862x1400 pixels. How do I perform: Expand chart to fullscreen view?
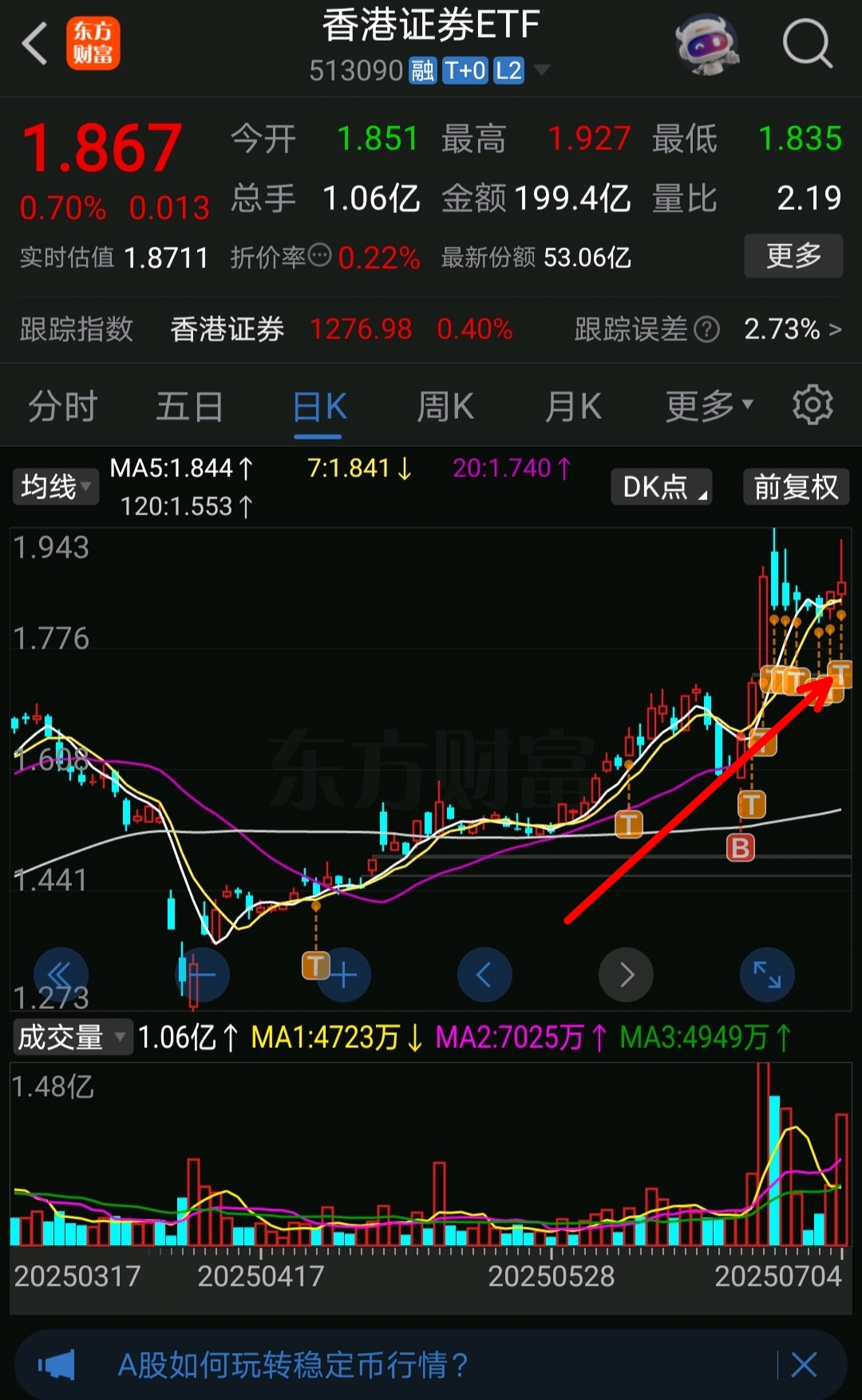pos(766,974)
